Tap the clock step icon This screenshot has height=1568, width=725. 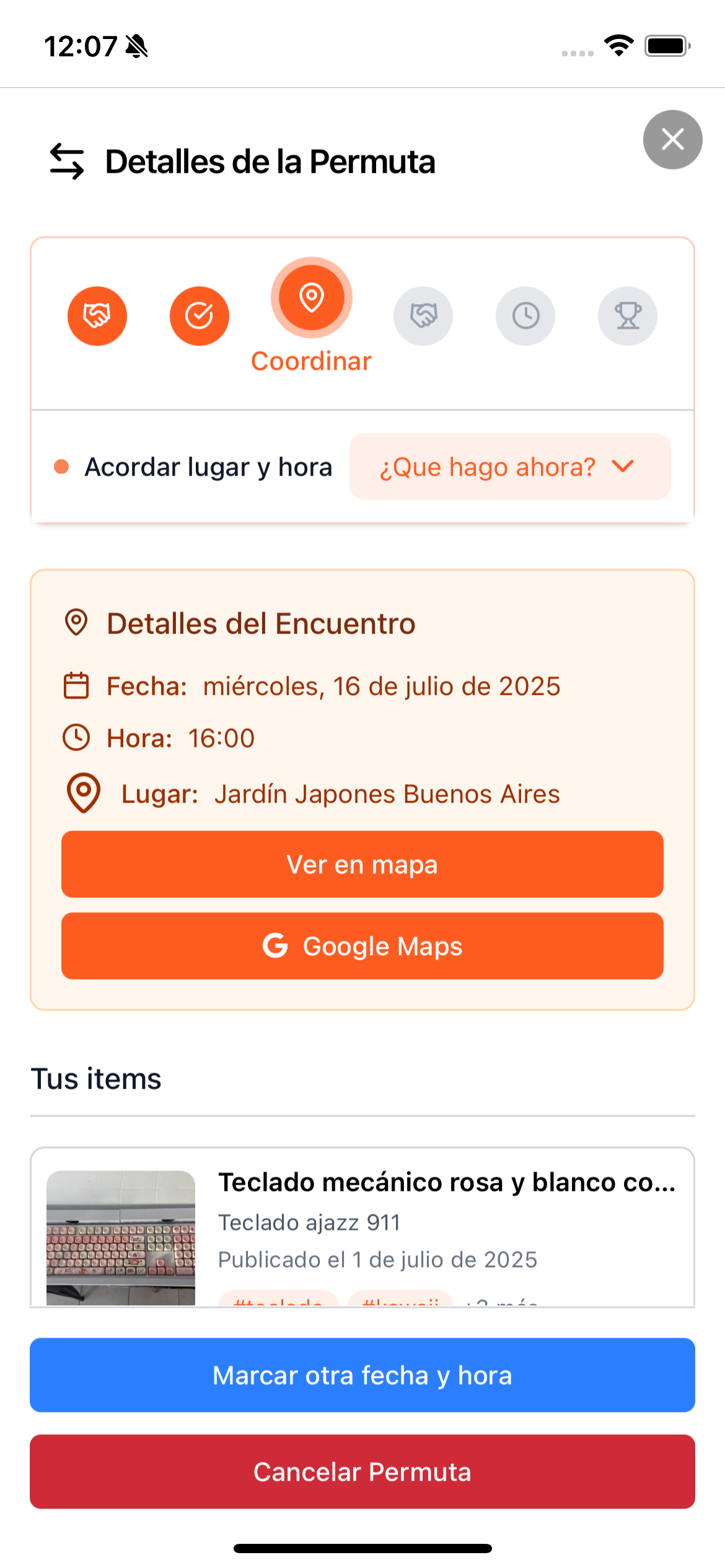pyautogui.click(x=525, y=316)
